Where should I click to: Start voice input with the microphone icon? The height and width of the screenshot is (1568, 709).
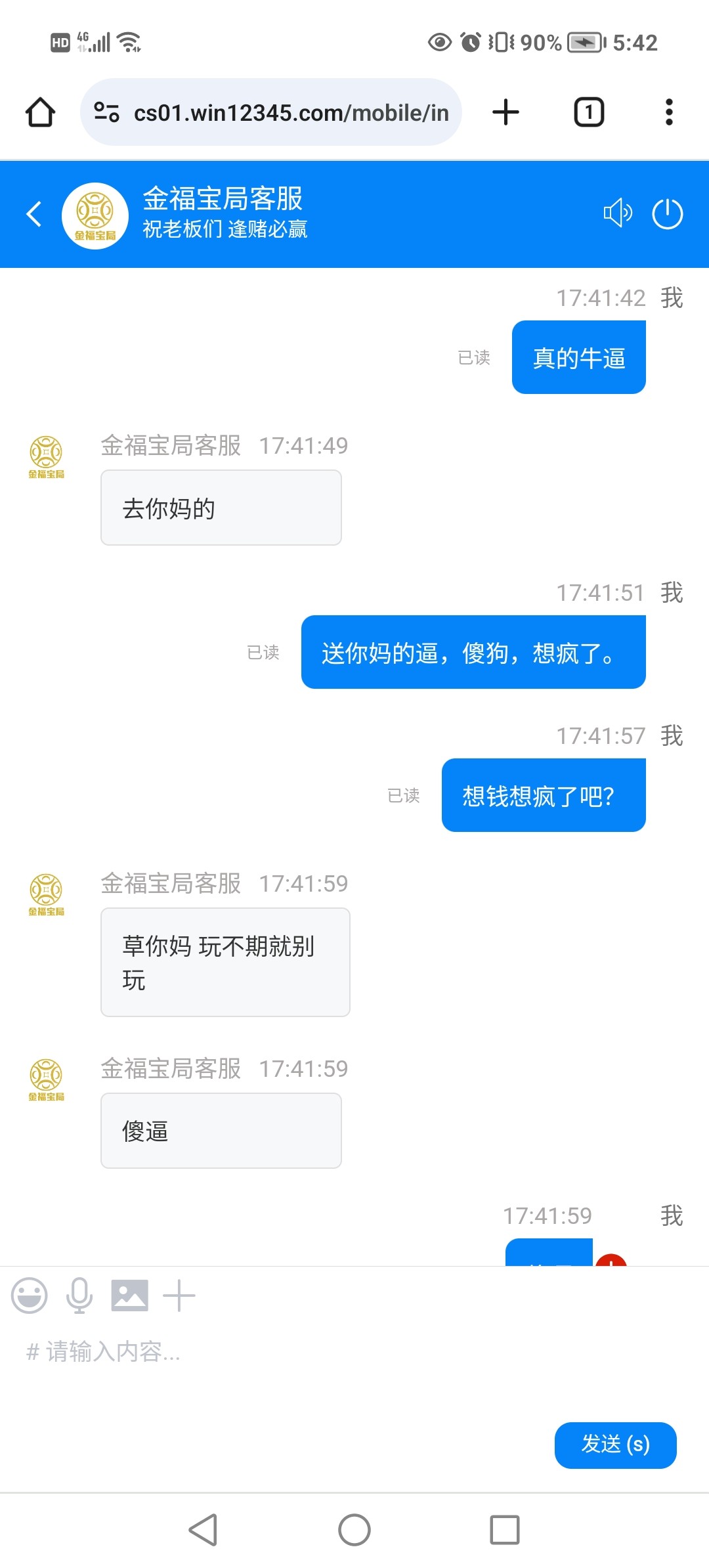click(x=79, y=1296)
